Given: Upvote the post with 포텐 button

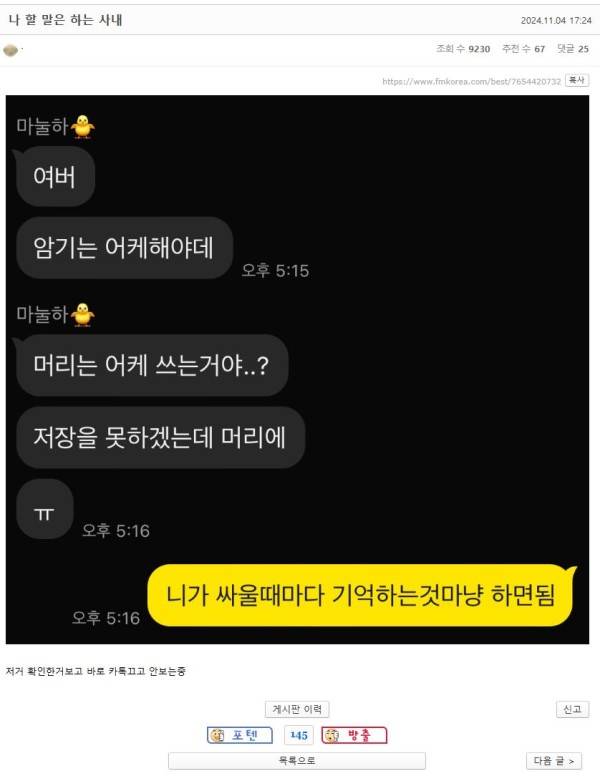Looking at the screenshot, I should tap(240, 735).
